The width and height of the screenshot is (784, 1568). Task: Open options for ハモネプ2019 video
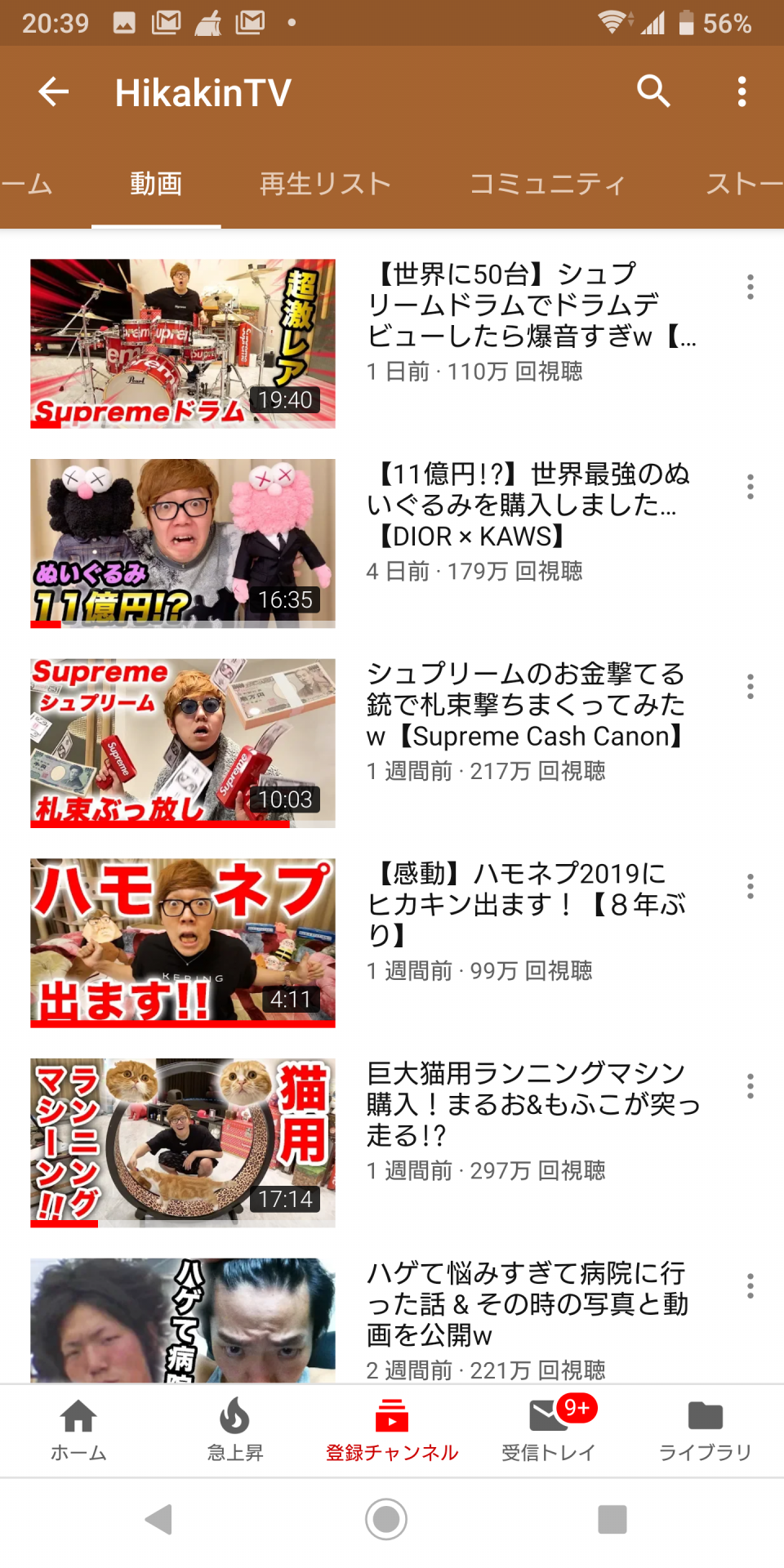[x=750, y=886]
